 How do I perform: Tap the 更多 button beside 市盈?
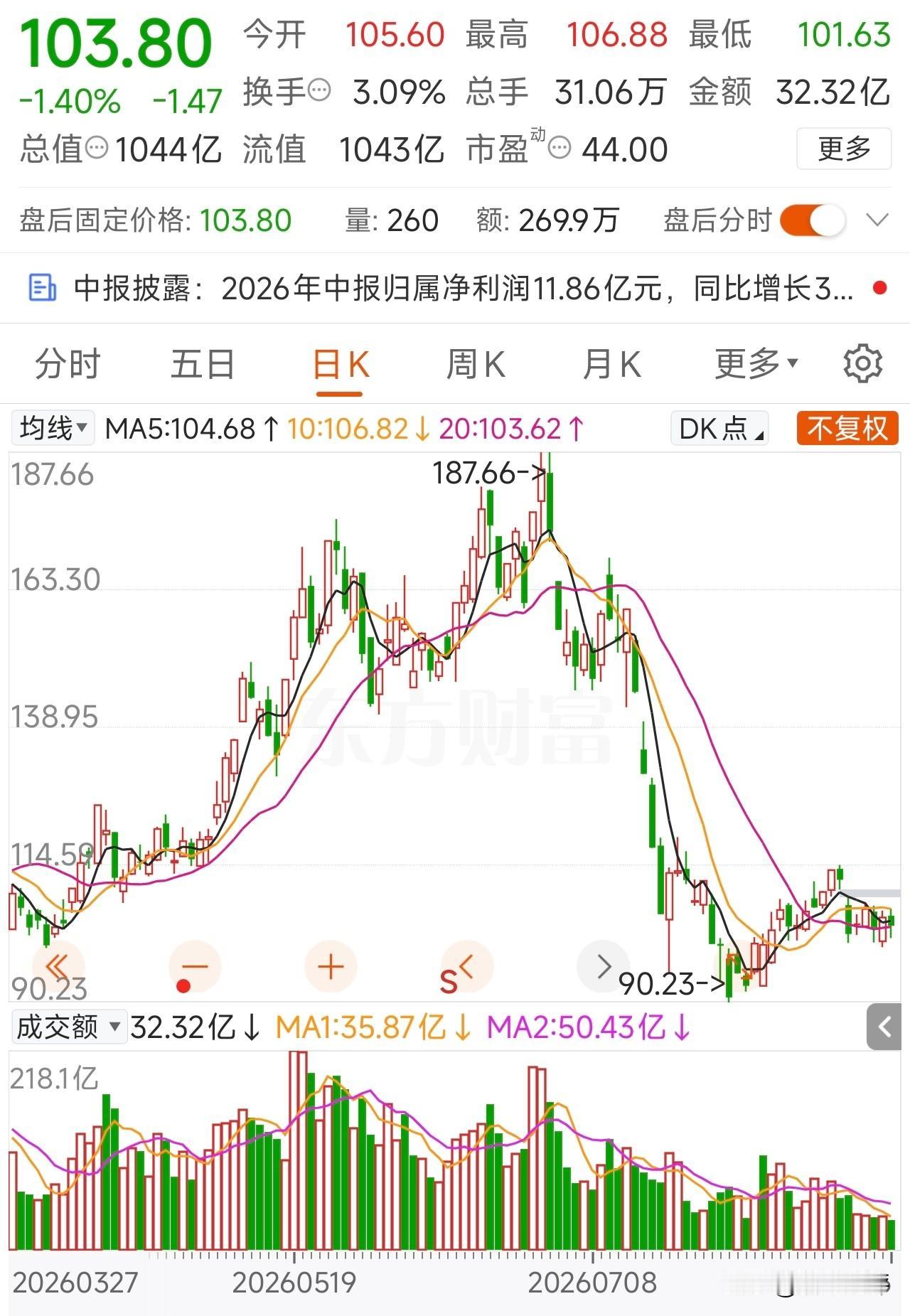(x=843, y=149)
